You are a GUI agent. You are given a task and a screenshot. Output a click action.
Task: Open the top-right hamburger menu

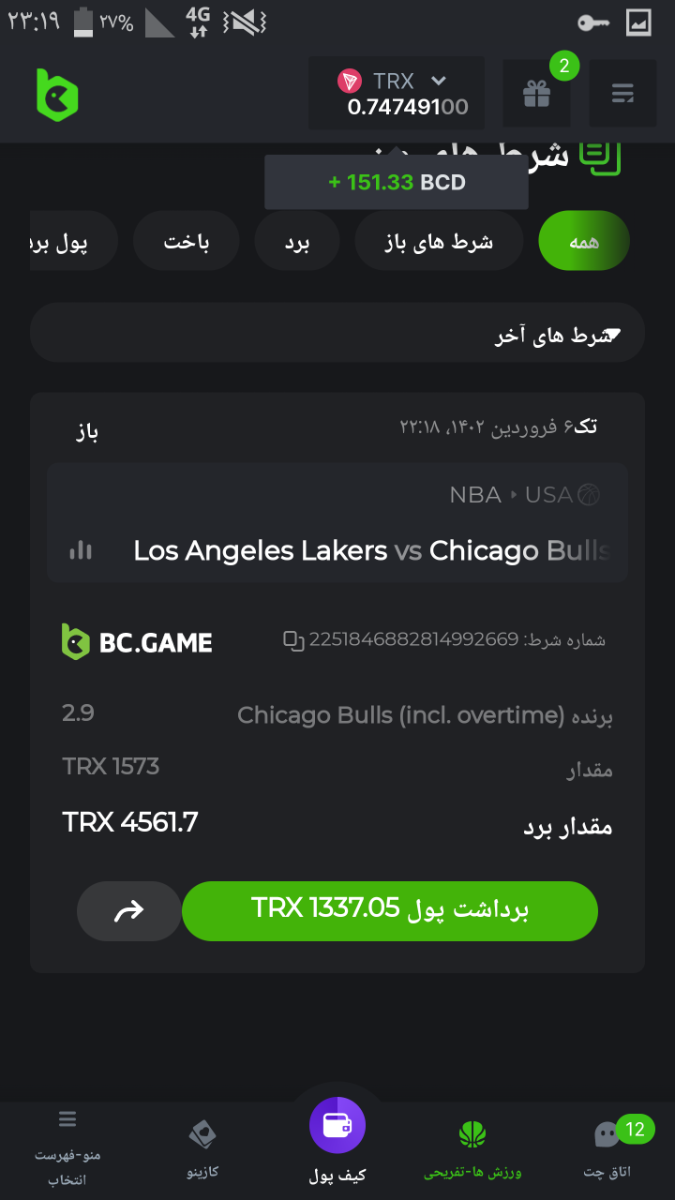tap(623, 94)
